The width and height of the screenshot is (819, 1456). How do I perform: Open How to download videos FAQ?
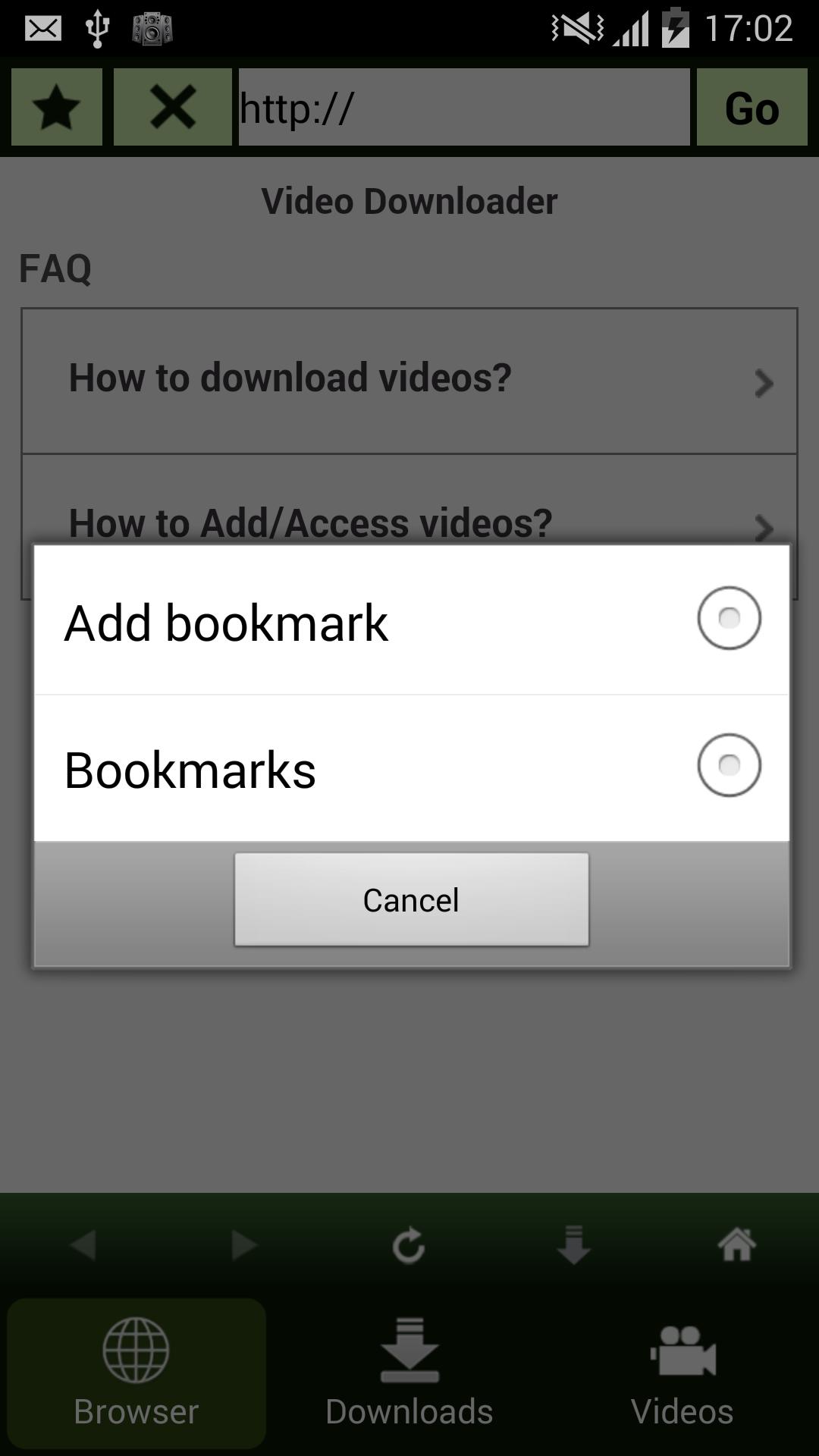[x=409, y=381]
